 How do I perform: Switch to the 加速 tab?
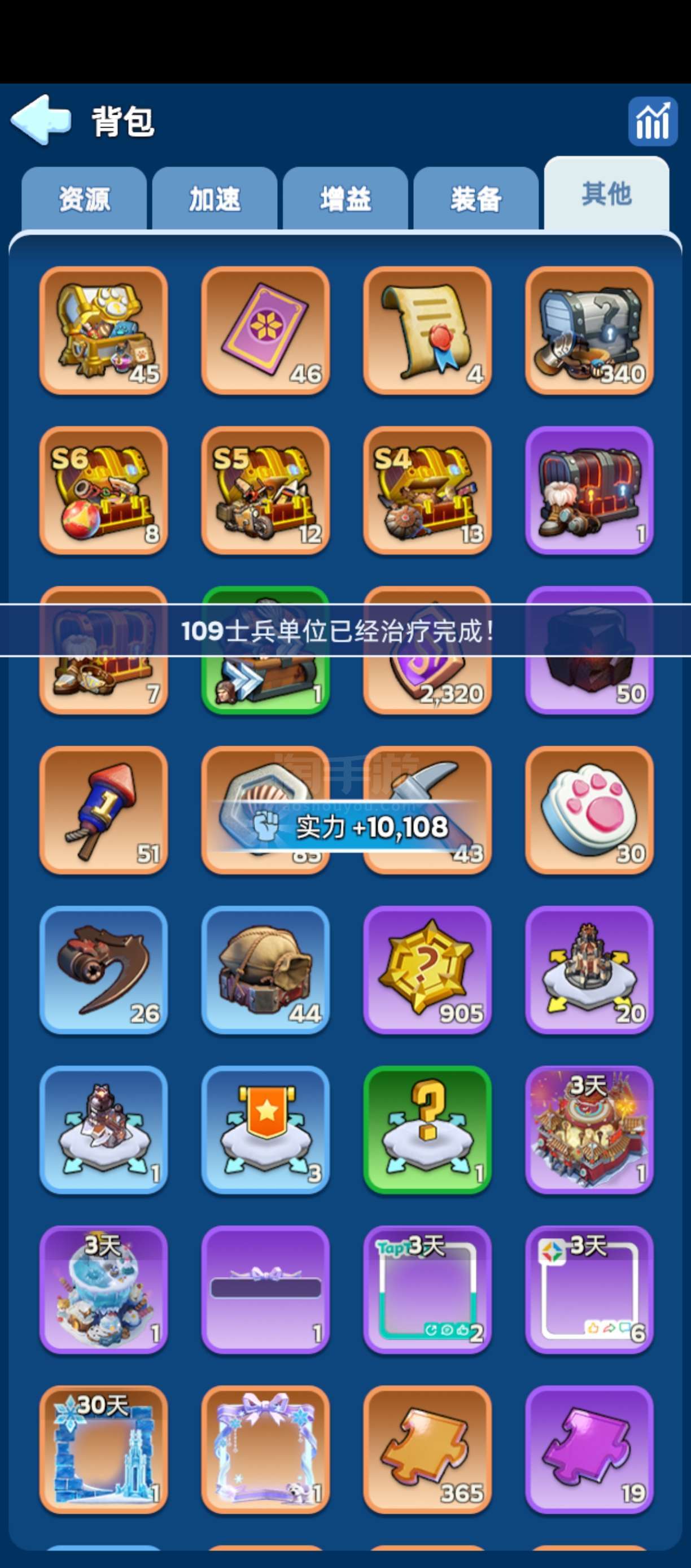pyautogui.click(x=215, y=198)
